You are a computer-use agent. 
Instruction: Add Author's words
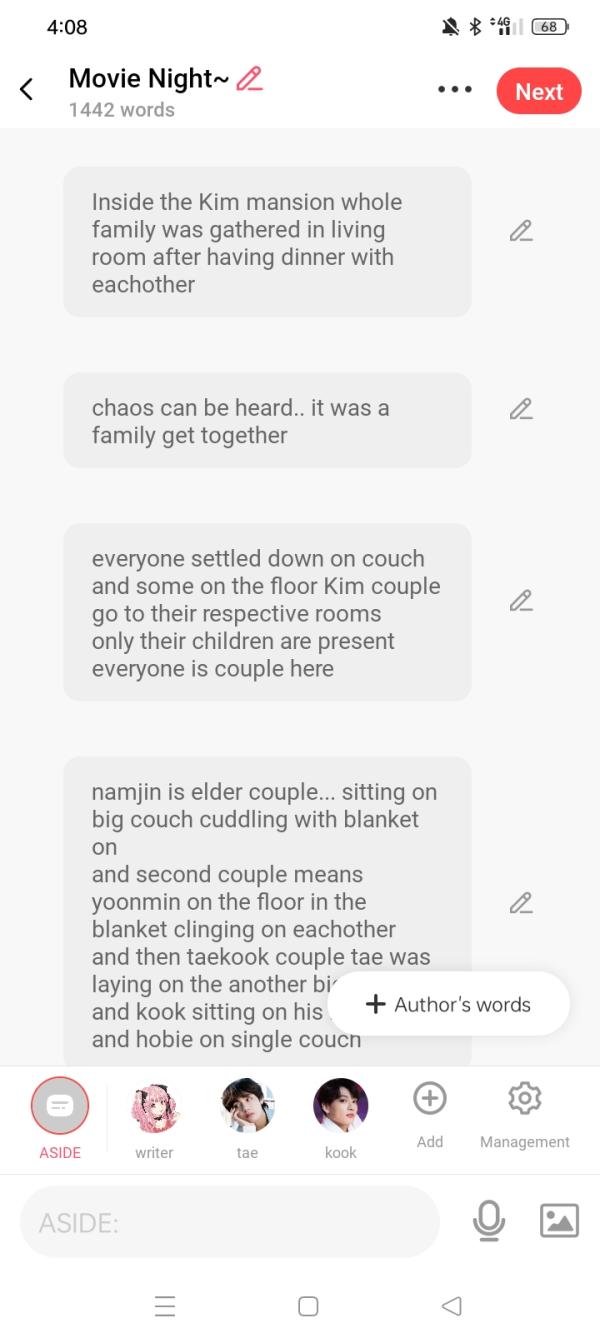point(449,1004)
